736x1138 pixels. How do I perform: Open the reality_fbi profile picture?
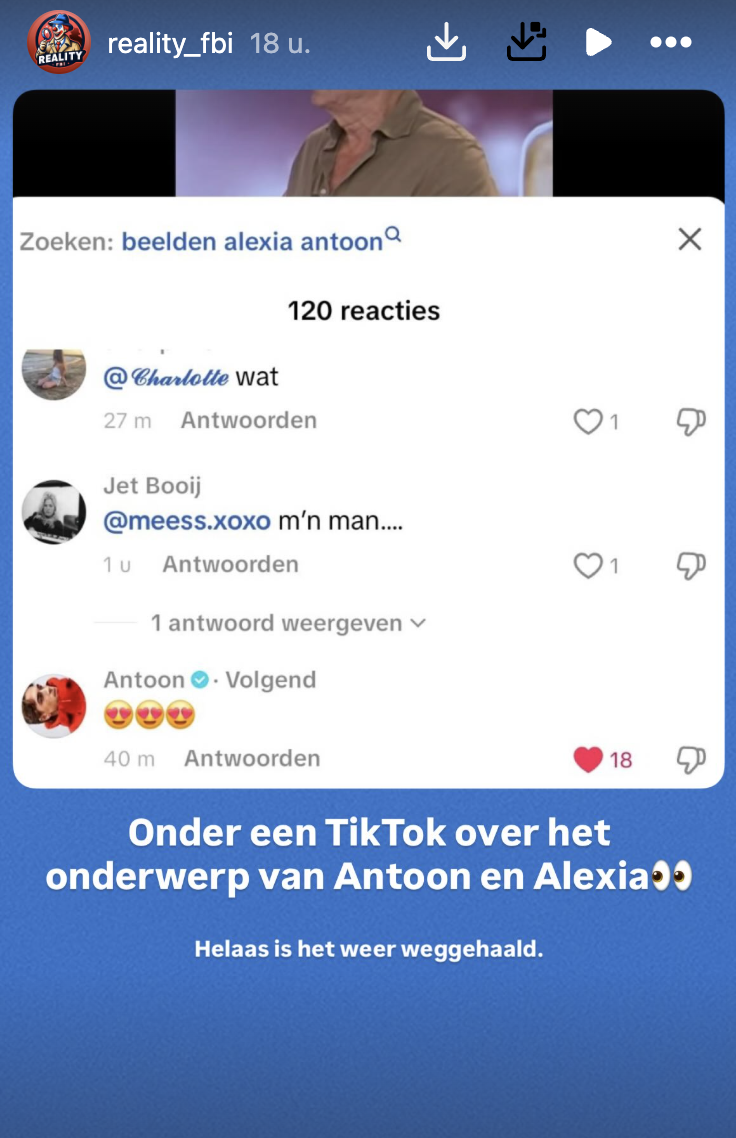point(59,42)
